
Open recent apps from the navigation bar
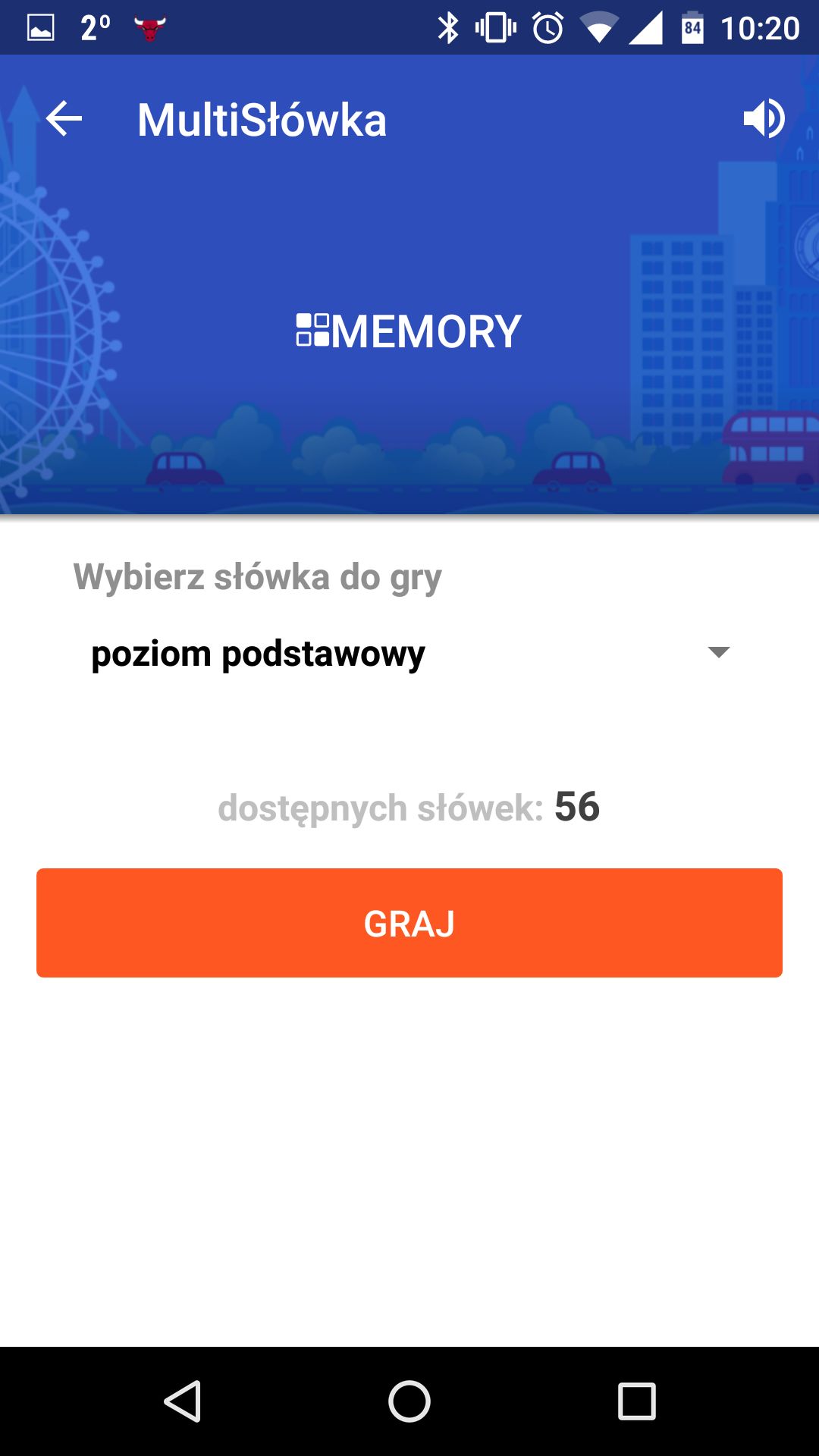[637, 1401]
